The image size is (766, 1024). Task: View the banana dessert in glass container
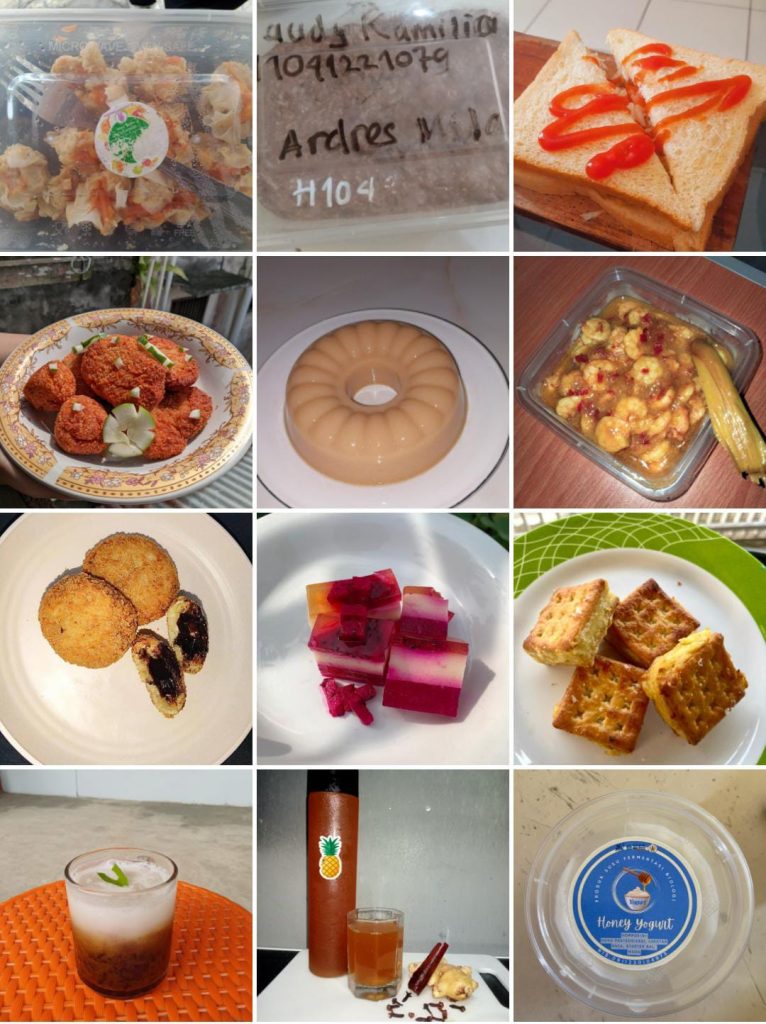click(639, 382)
